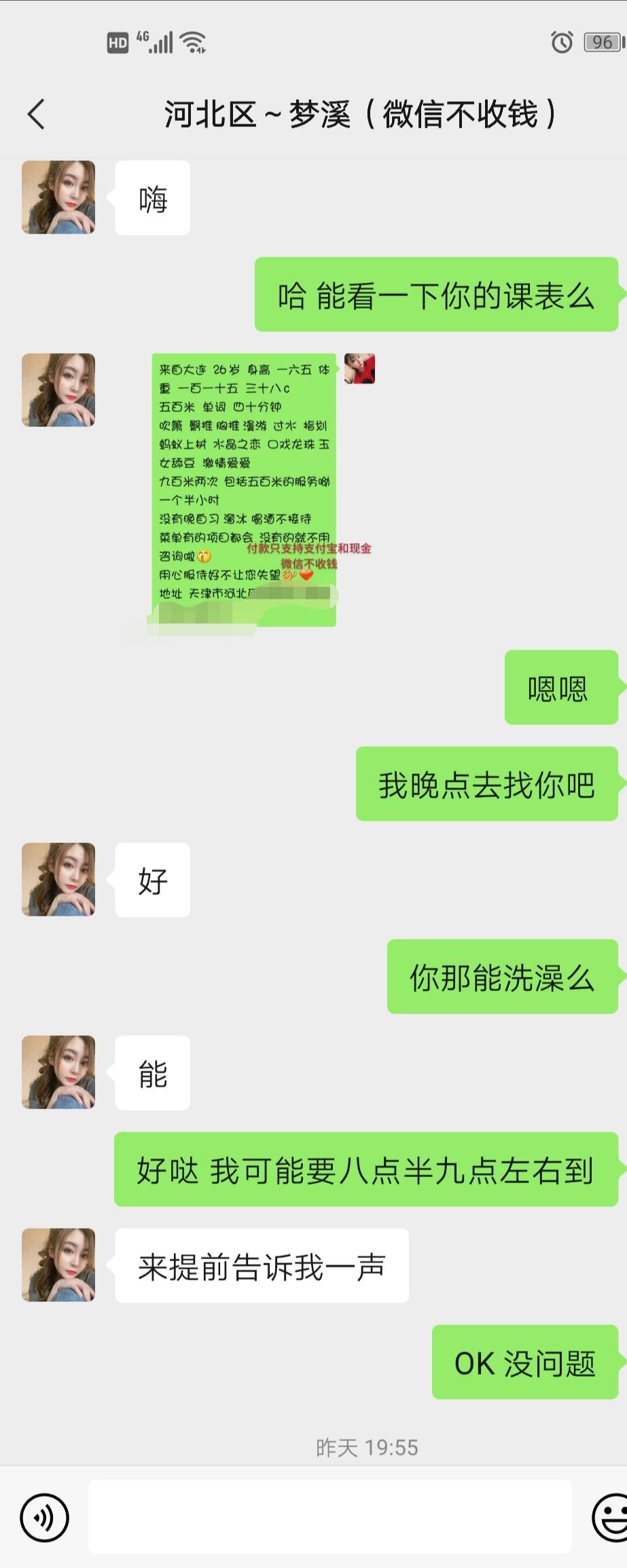Open contact avatar beside '来提前告诉我一声'
The height and width of the screenshot is (1568, 627).
click(x=58, y=1265)
